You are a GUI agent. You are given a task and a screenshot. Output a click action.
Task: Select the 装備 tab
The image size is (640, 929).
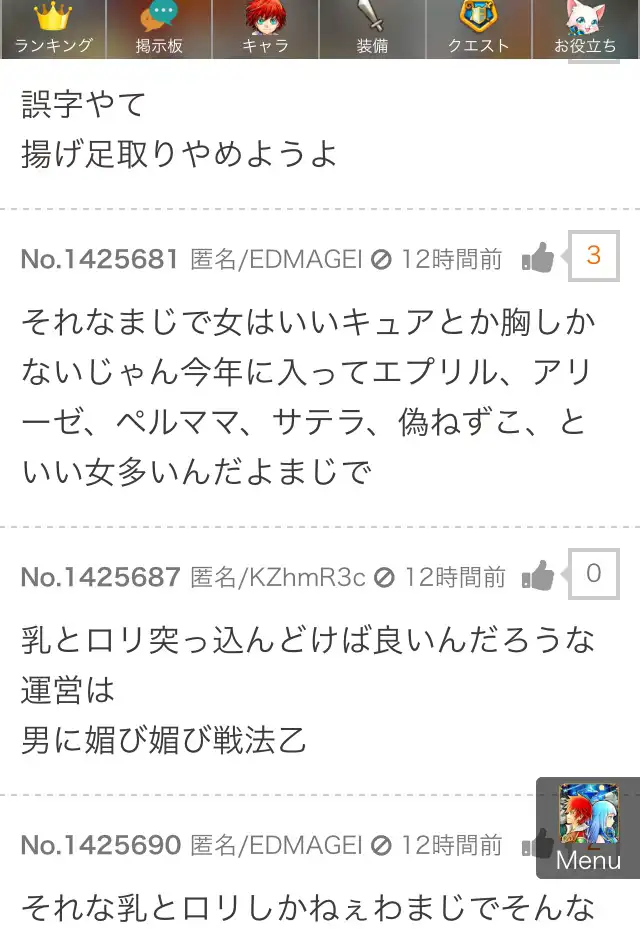tap(372, 29)
